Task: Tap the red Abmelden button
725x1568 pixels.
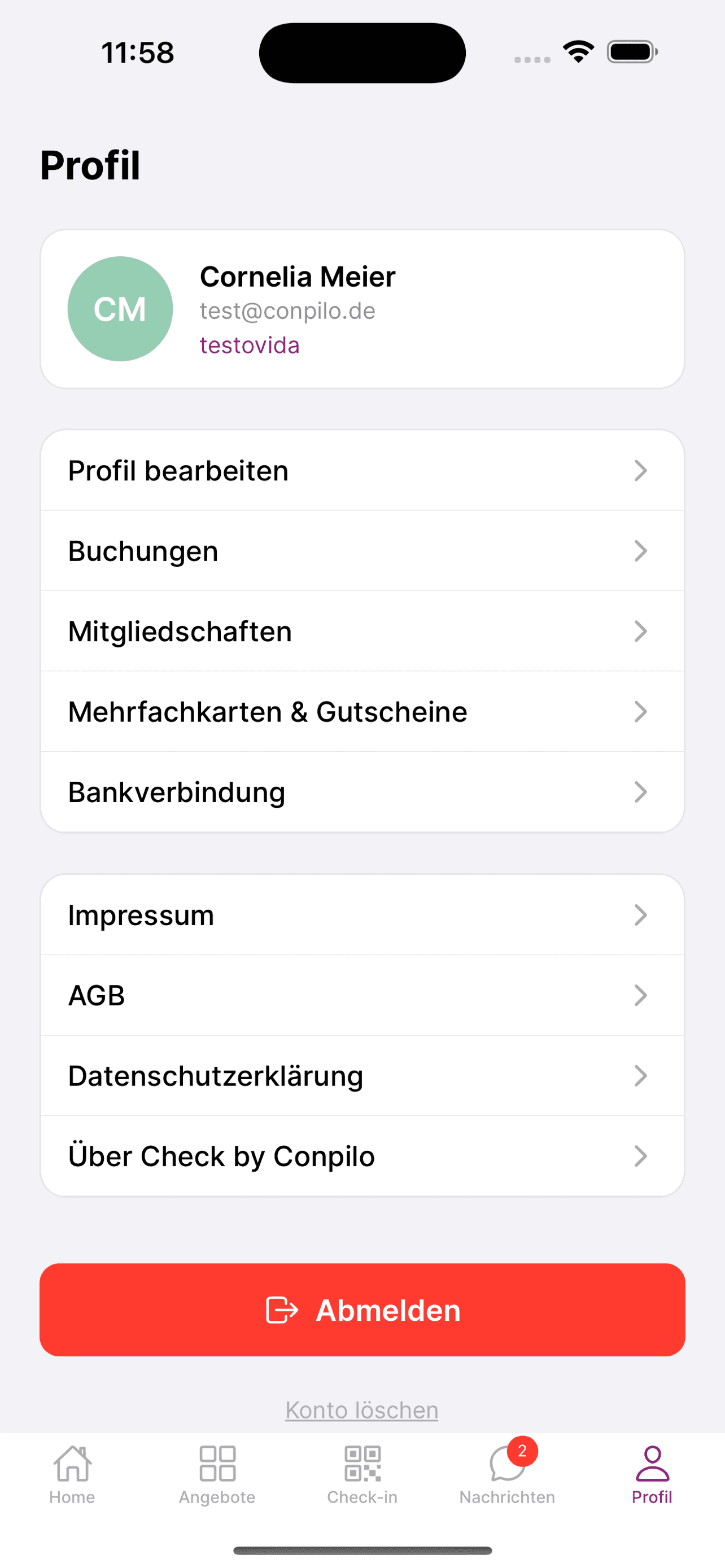Action: pos(361,1310)
